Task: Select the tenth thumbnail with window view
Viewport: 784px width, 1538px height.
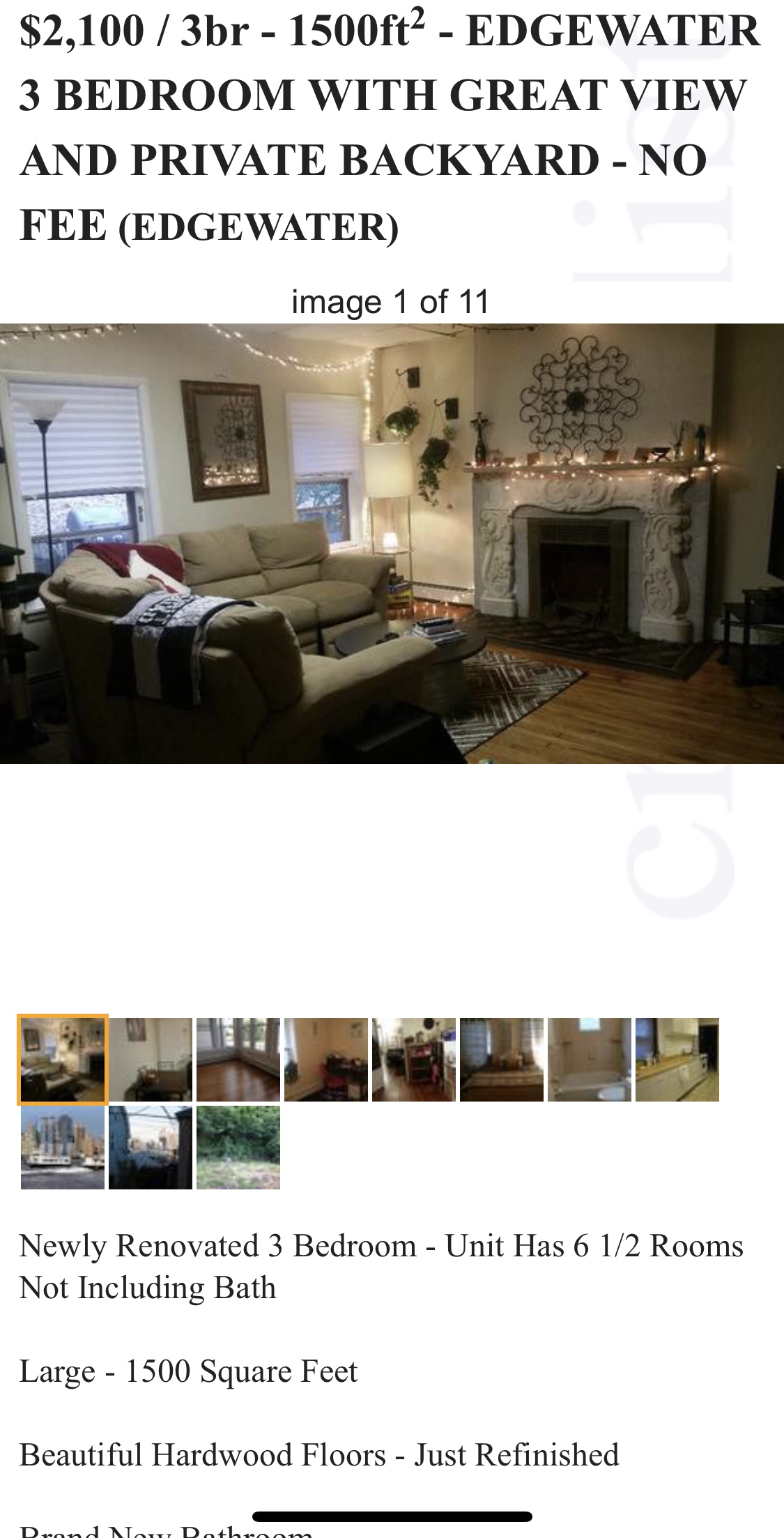Action: 151,1148
